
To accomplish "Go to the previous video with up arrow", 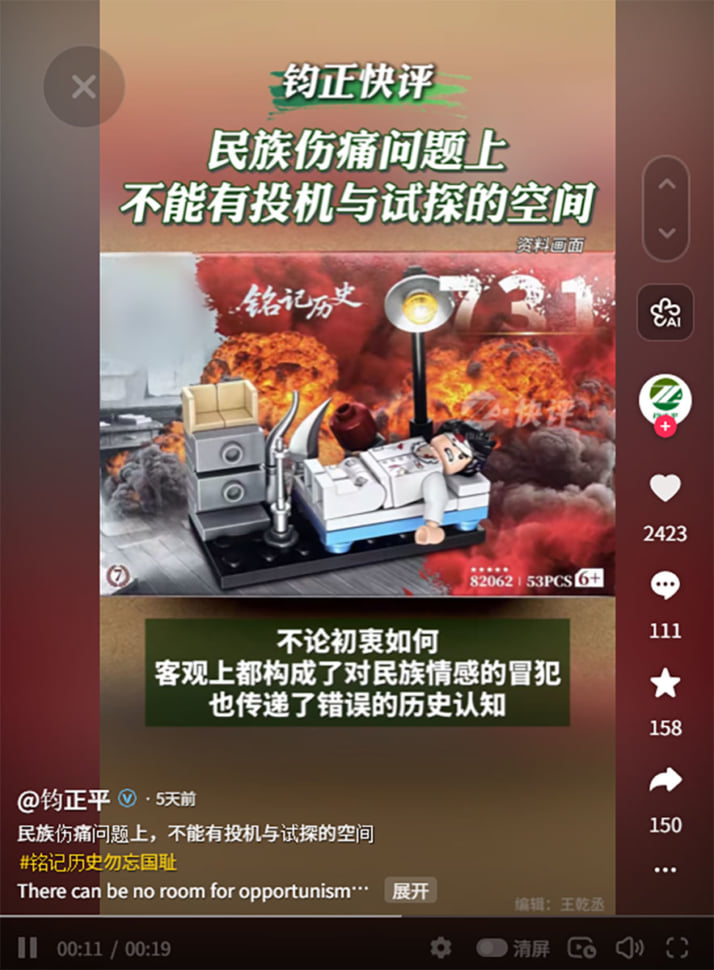I will (x=666, y=185).
